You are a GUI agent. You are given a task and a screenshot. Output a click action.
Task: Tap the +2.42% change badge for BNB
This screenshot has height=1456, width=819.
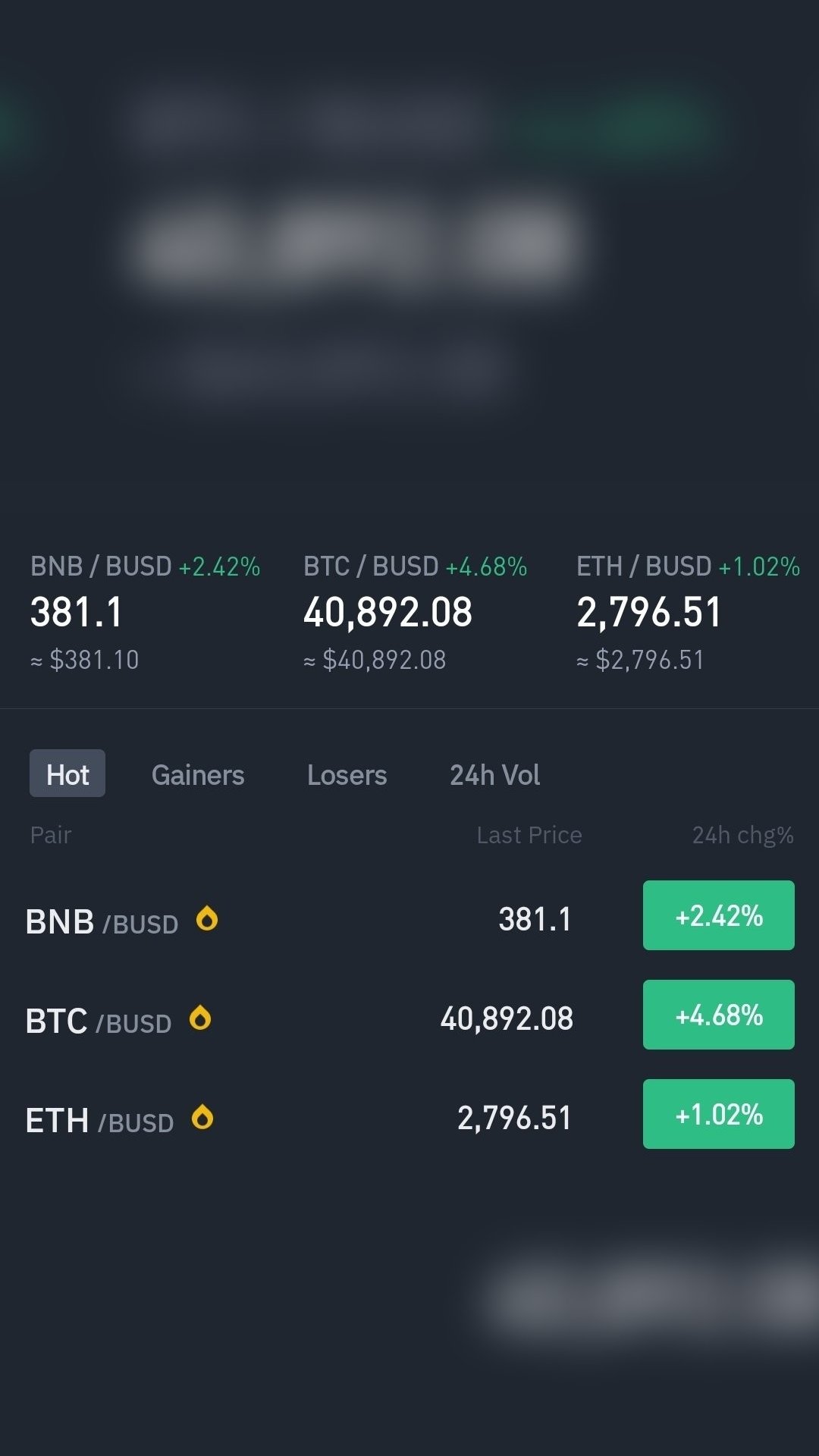coord(718,915)
